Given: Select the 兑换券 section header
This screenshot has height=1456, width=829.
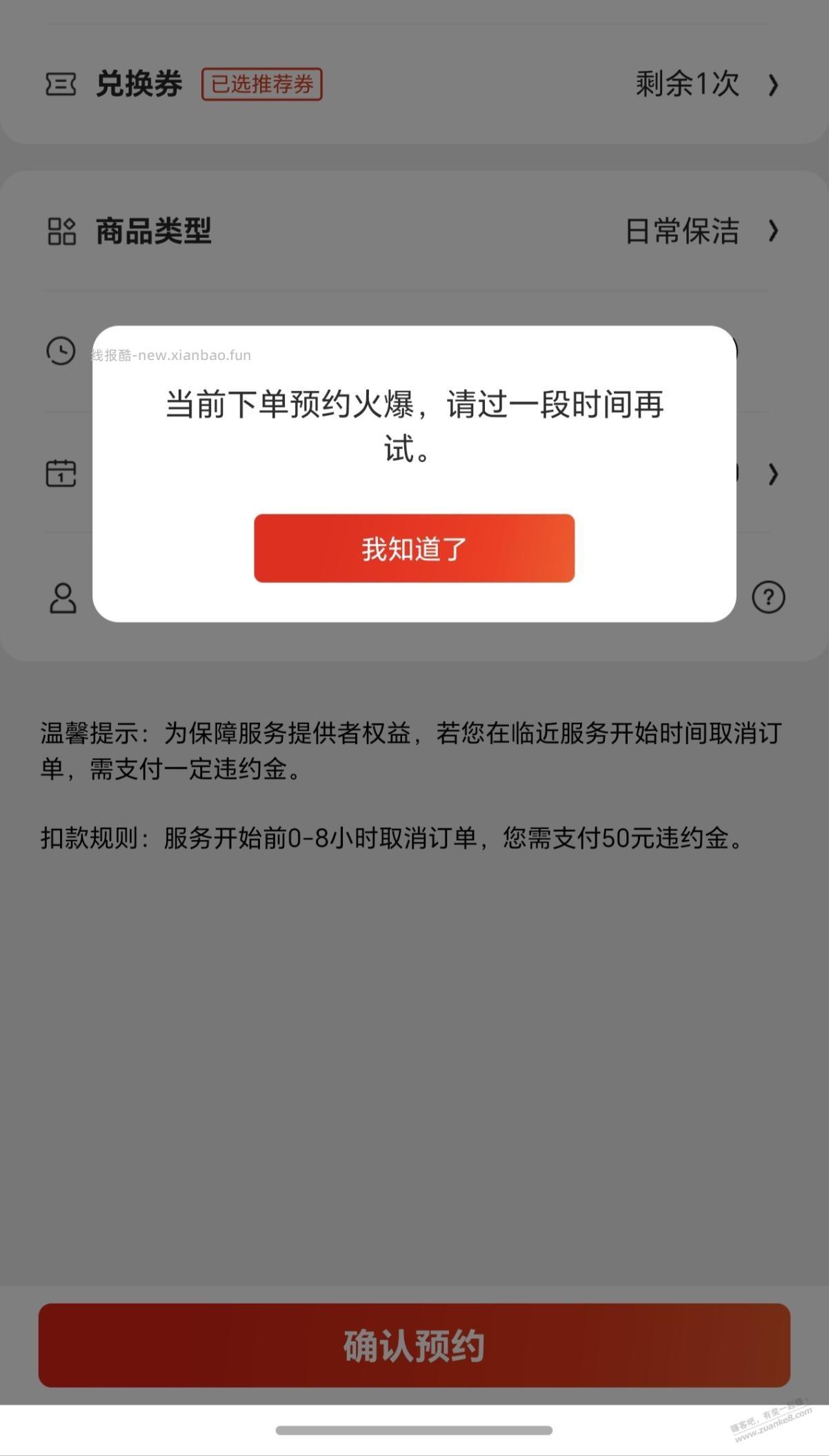Looking at the screenshot, I should [x=138, y=85].
